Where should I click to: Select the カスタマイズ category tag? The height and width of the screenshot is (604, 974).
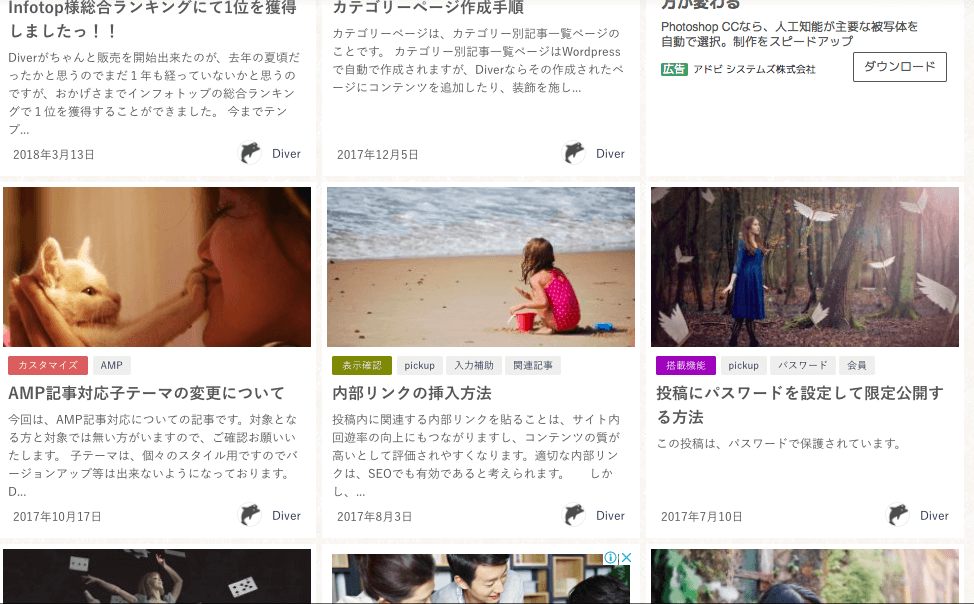(48, 366)
